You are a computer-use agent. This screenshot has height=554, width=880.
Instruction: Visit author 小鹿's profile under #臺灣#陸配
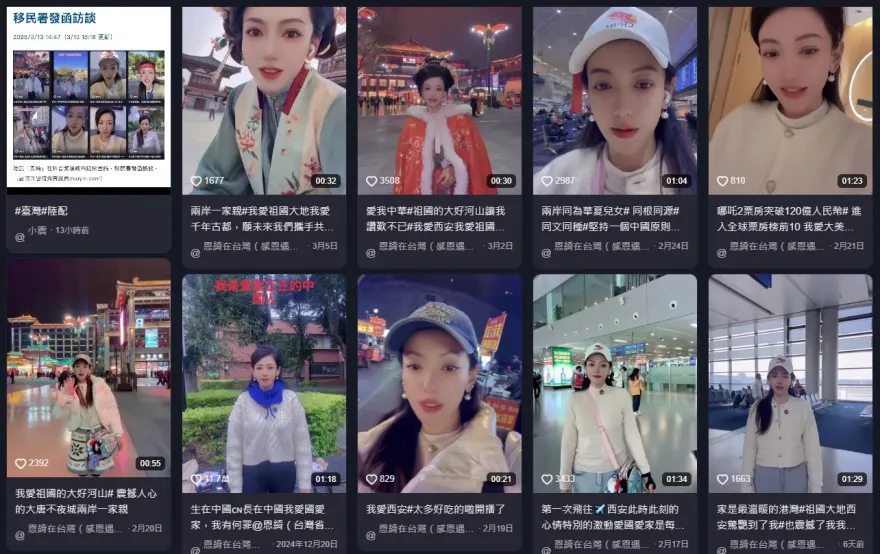click(37, 230)
